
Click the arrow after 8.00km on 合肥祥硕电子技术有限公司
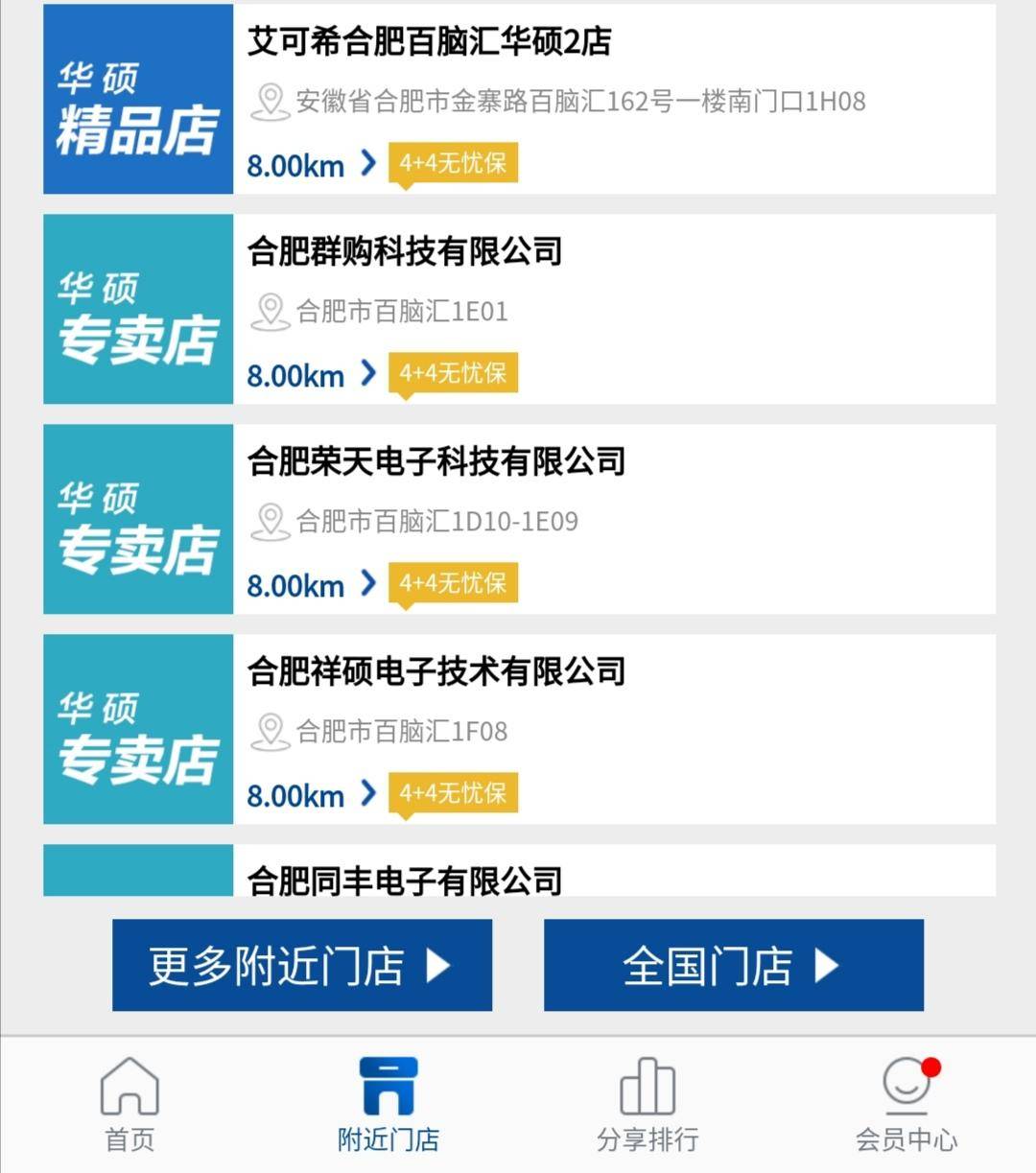point(367,794)
